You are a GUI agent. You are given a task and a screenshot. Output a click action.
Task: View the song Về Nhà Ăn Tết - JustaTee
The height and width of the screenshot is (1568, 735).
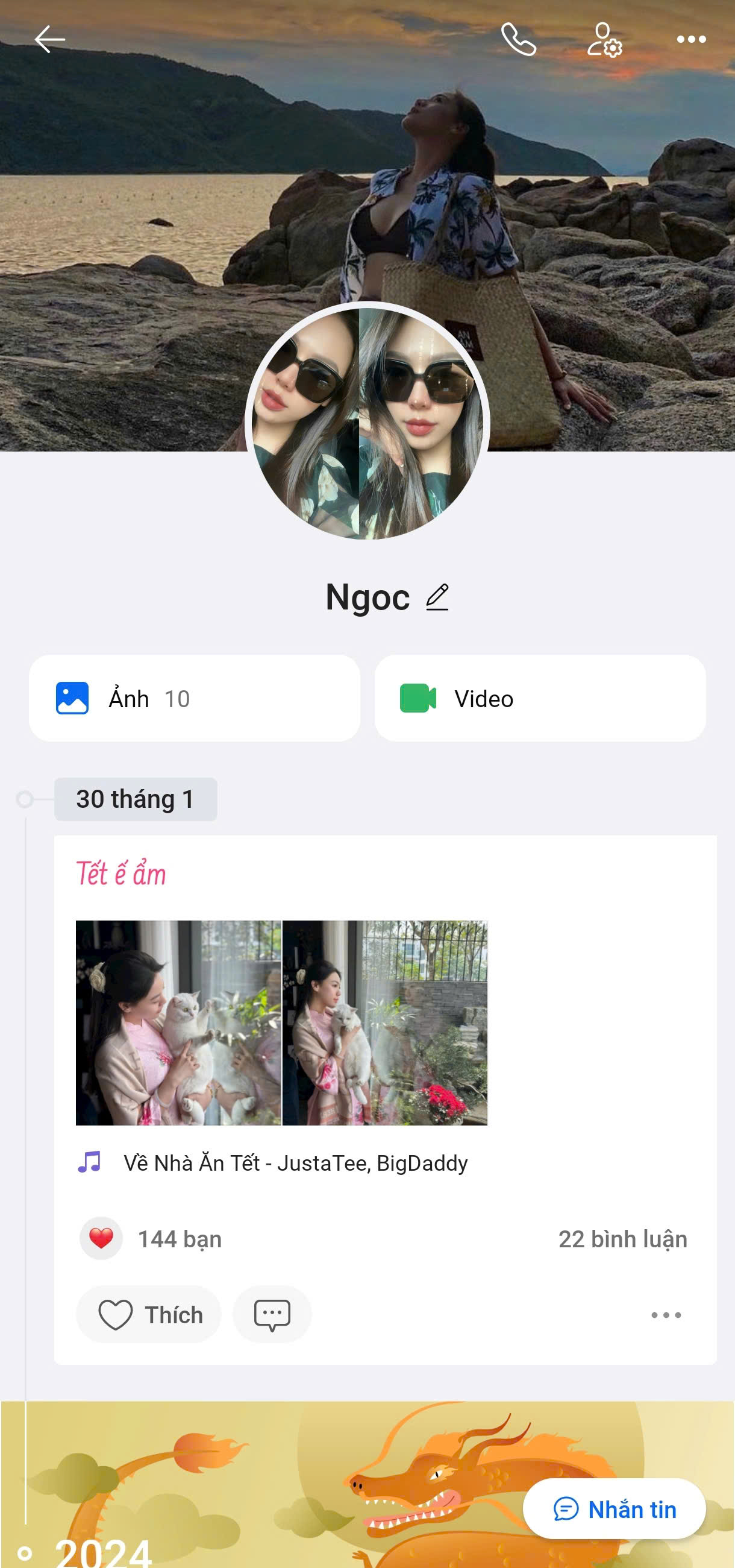coord(295,1162)
